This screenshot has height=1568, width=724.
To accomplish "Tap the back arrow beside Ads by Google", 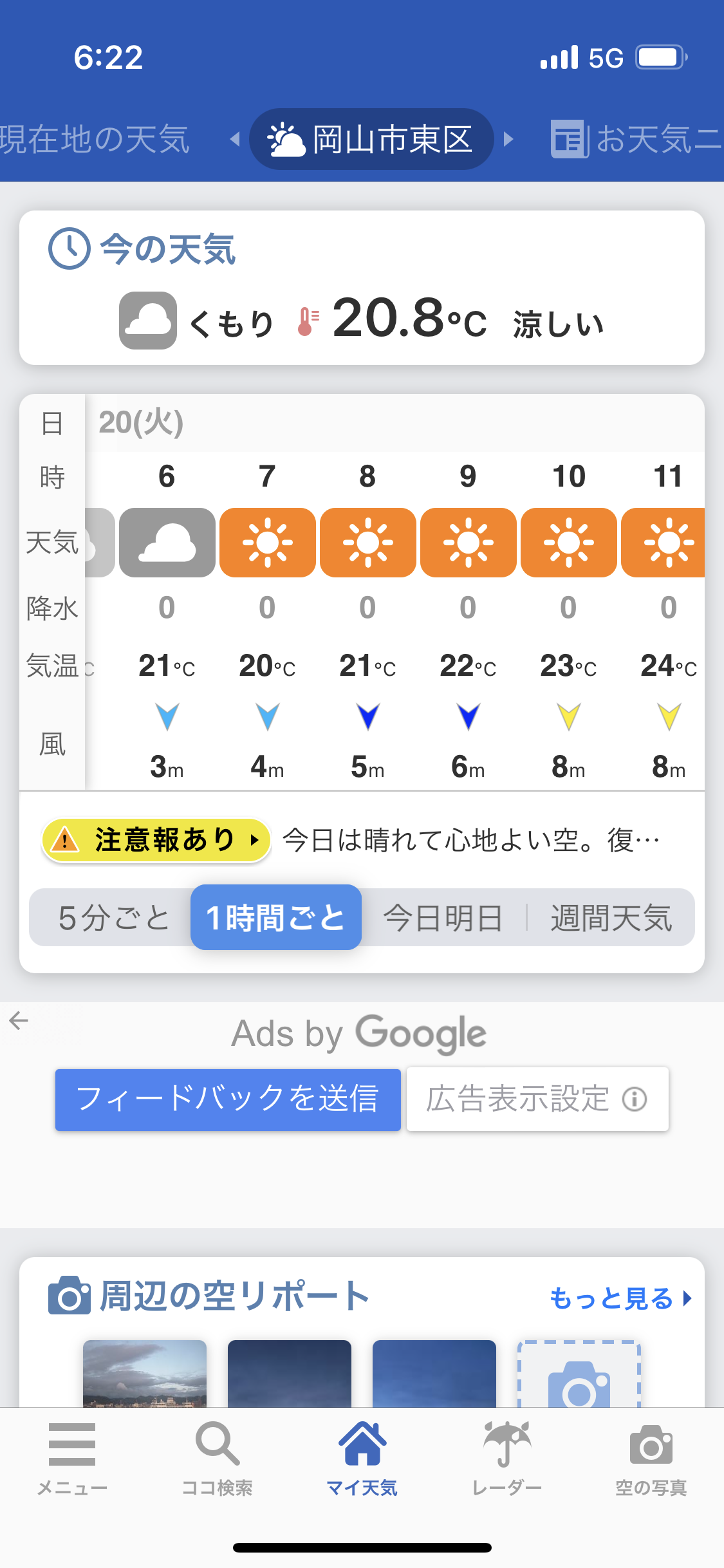I will pyautogui.click(x=19, y=1020).
